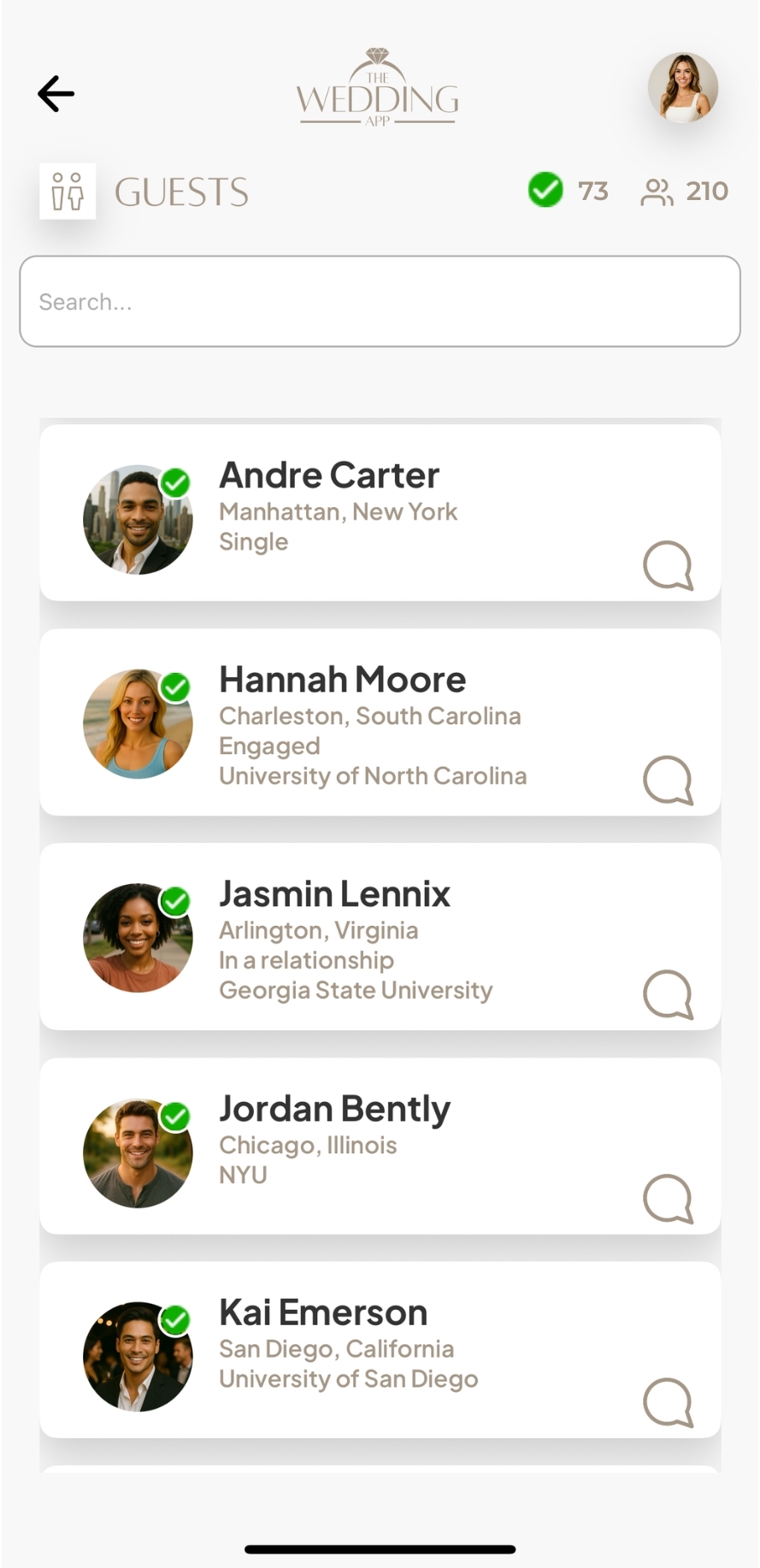Open Jordan Bently's guest card

pos(380,1144)
